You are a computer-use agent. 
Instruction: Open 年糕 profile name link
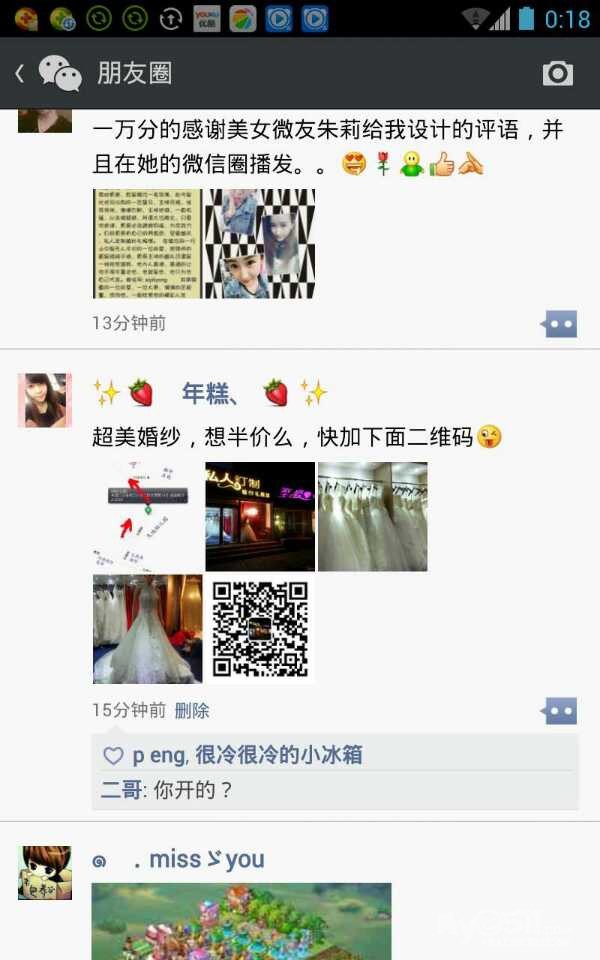click(x=209, y=393)
